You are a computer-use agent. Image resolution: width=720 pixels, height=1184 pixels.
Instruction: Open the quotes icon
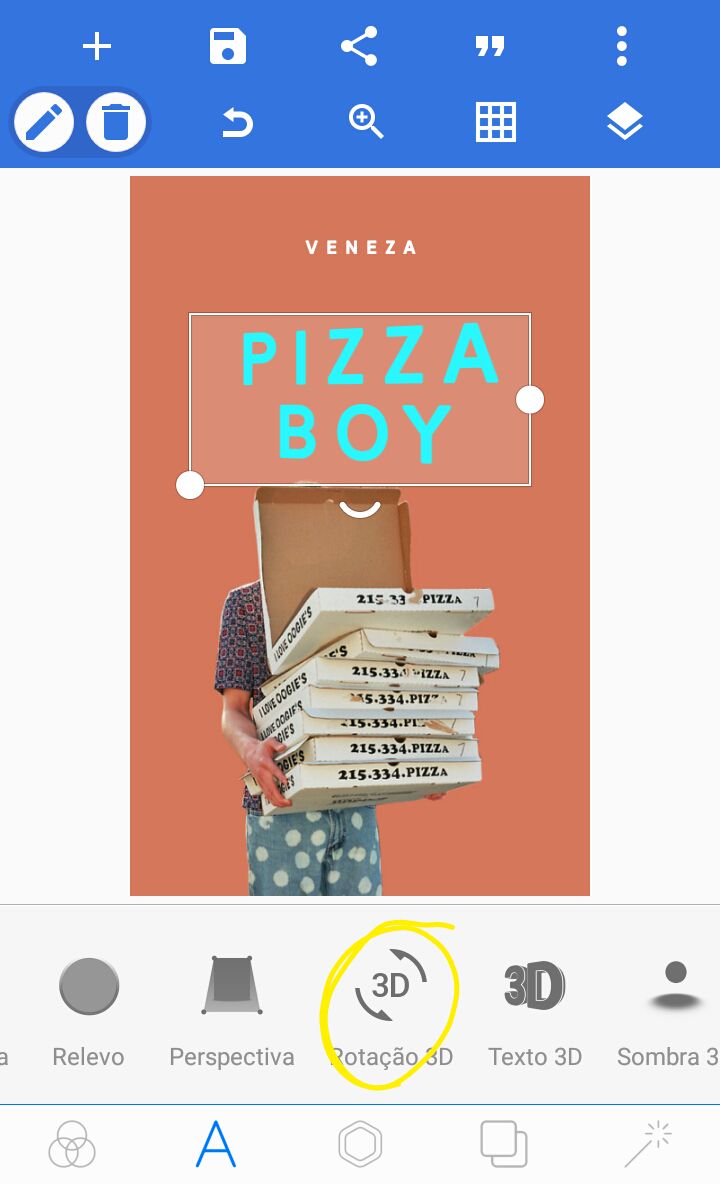[x=490, y=48]
